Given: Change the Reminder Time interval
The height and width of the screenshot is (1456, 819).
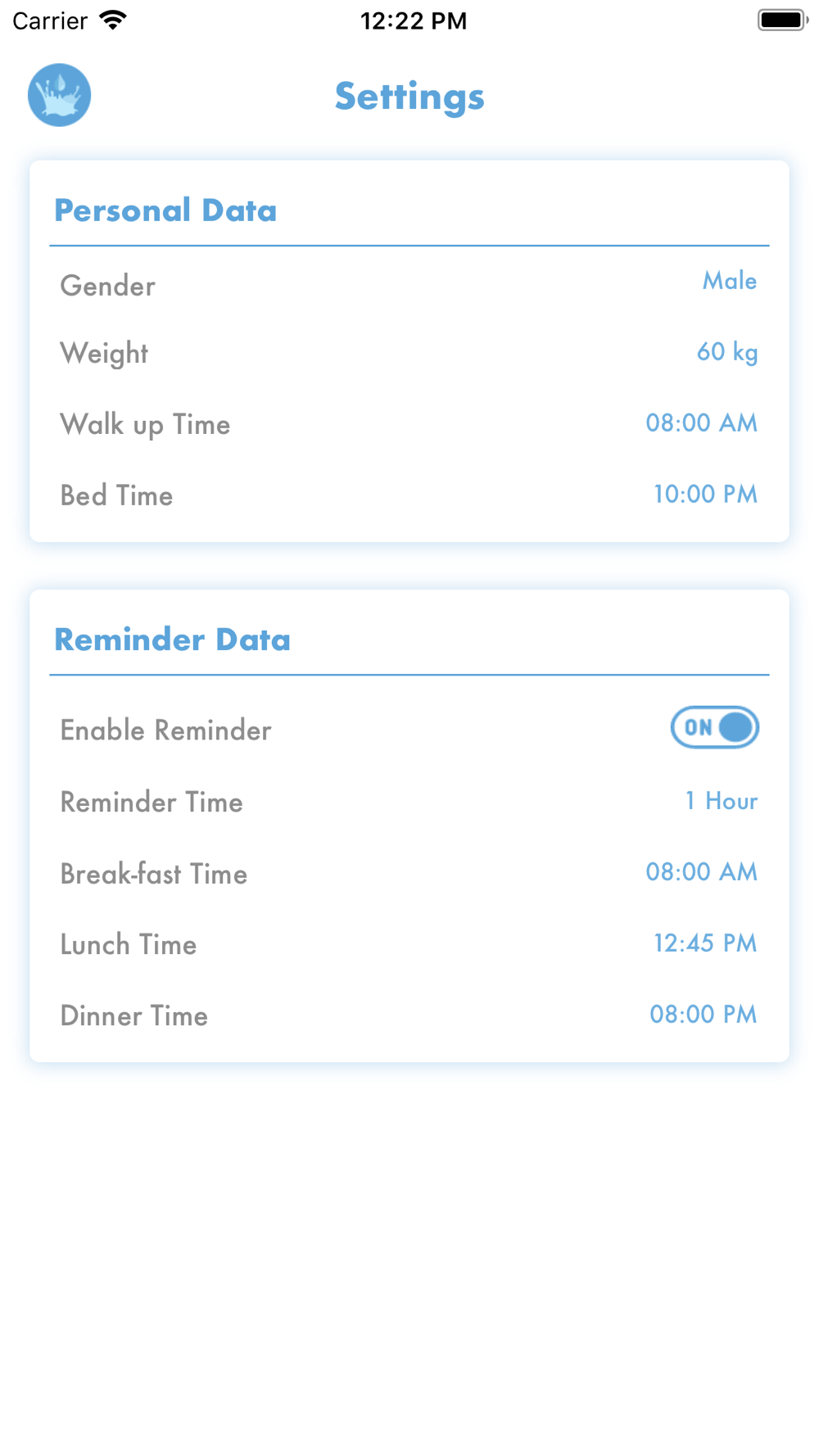Looking at the screenshot, I should [409, 801].
